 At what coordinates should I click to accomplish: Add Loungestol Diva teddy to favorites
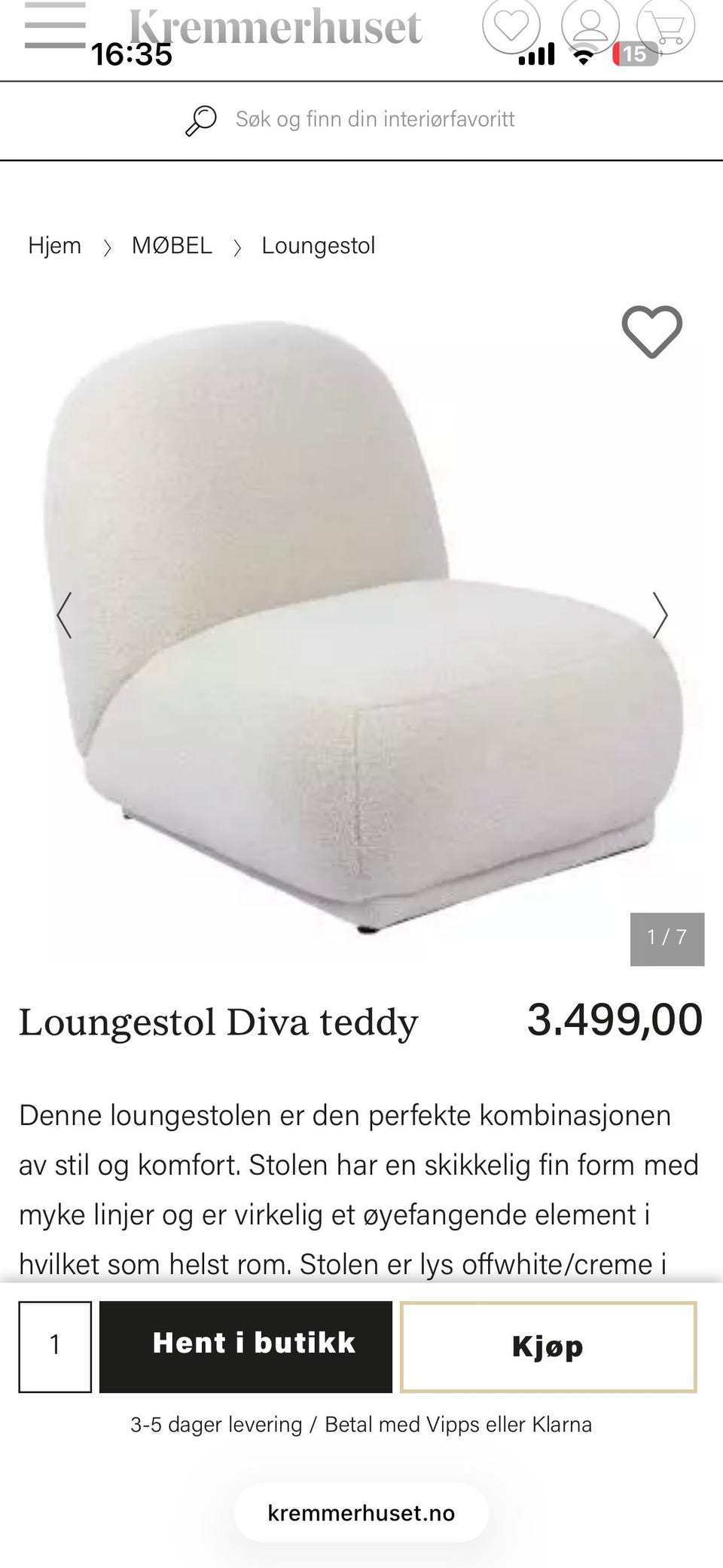[651, 332]
